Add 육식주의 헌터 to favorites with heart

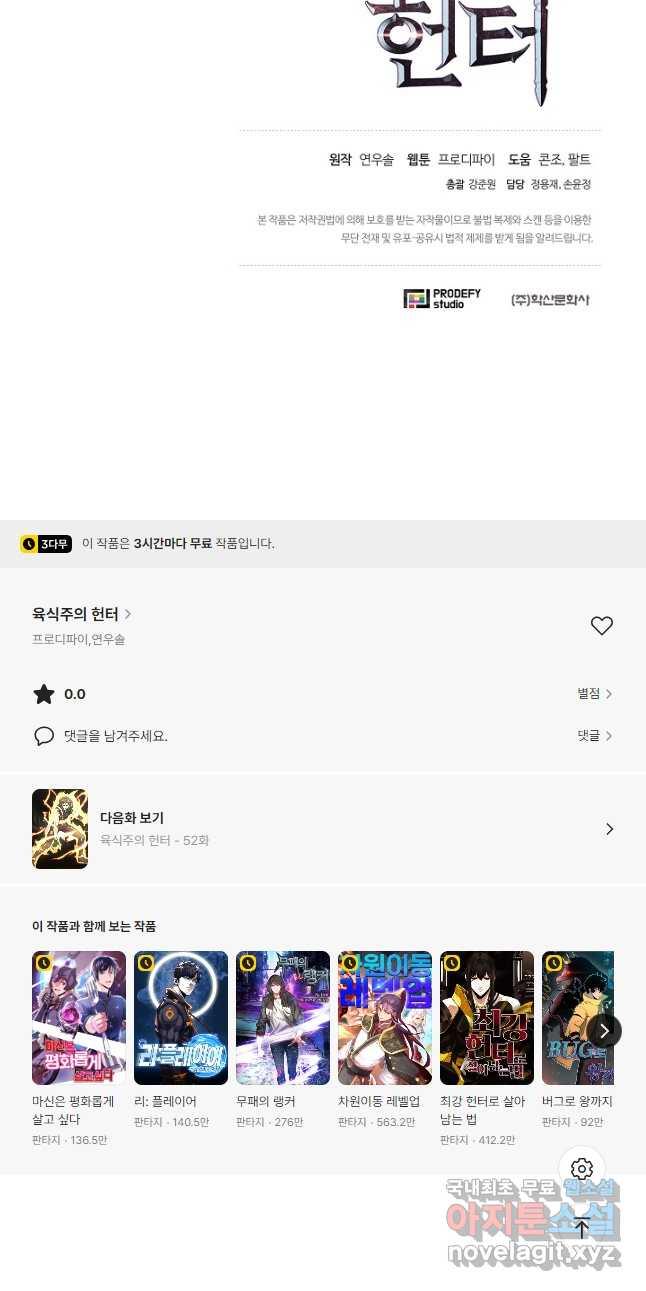pyautogui.click(x=601, y=626)
